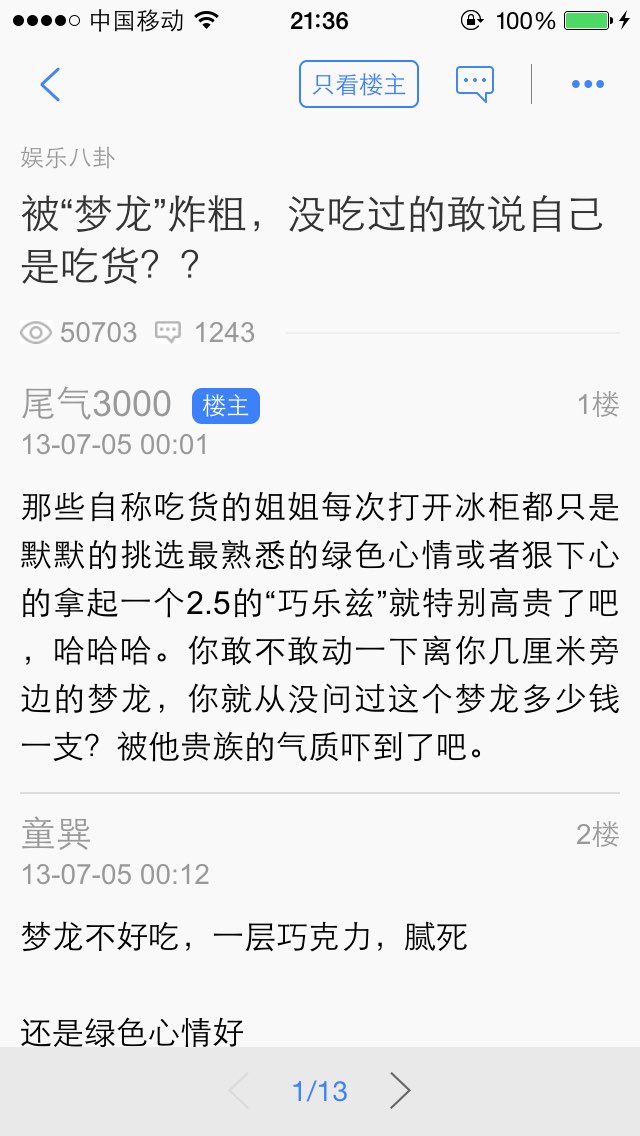Open the reply comment bubble icon

point(475,84)
